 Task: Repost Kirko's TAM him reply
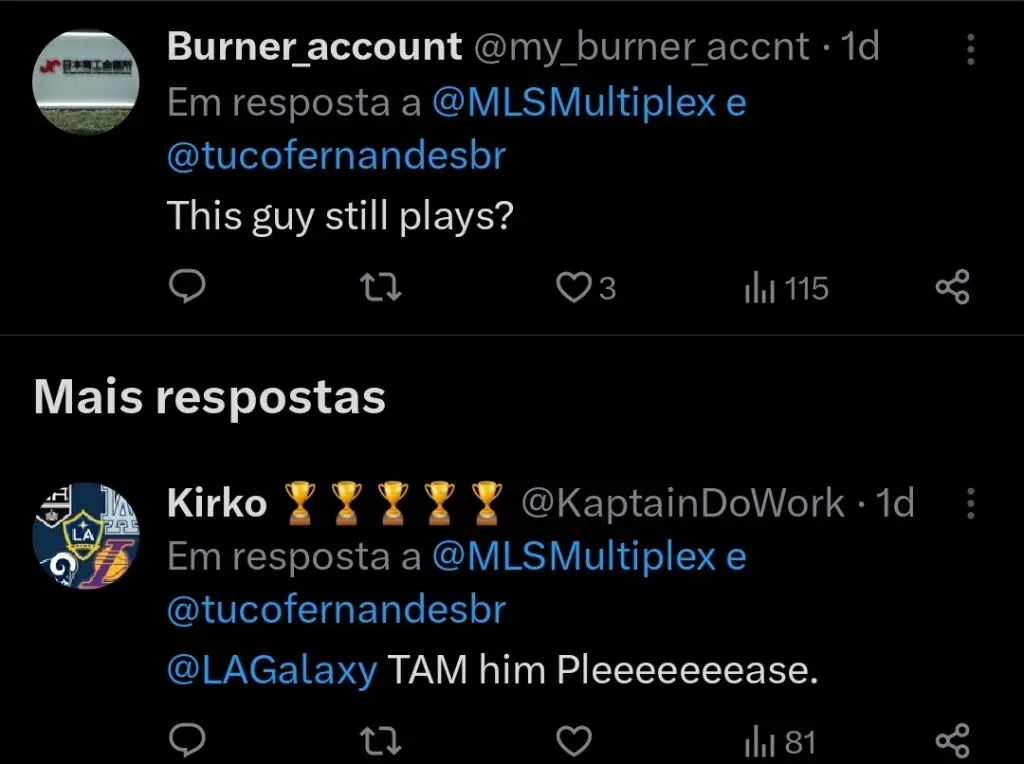pyautogui.click(x=381, y=742)
